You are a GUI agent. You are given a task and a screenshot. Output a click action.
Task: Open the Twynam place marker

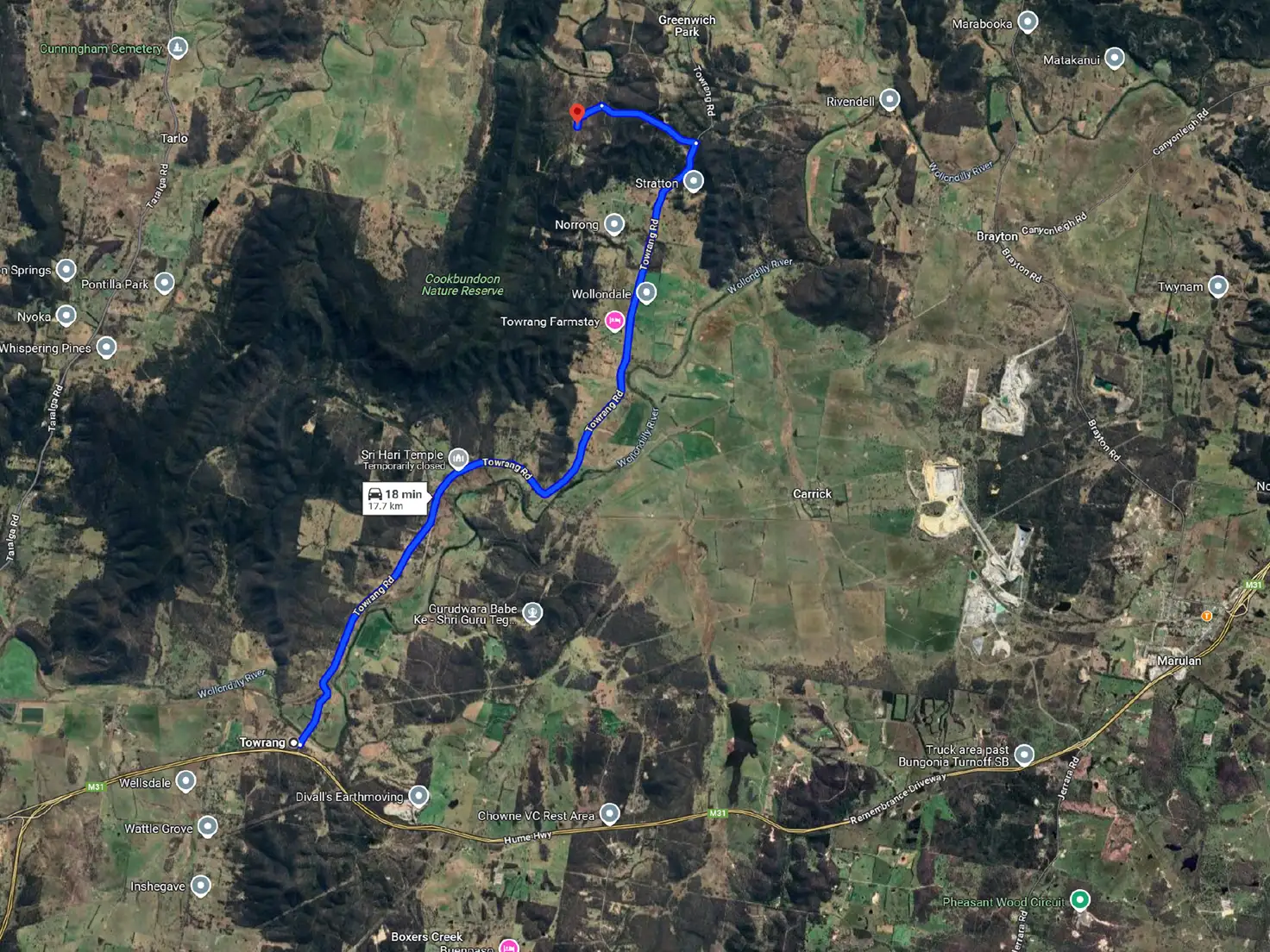point(1217,285)
